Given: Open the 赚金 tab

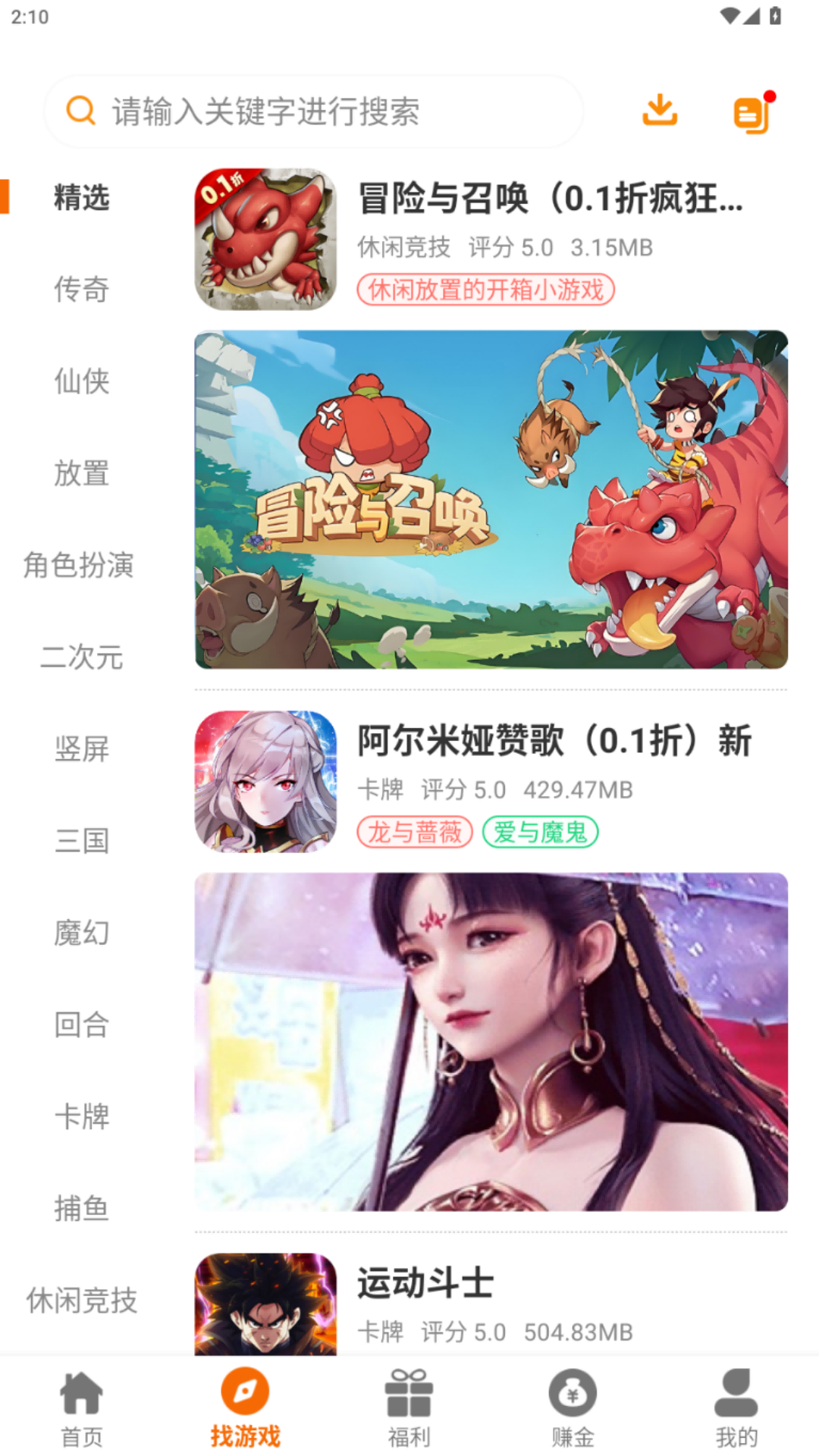Looking at the screenshot, I should [573, 1407].
